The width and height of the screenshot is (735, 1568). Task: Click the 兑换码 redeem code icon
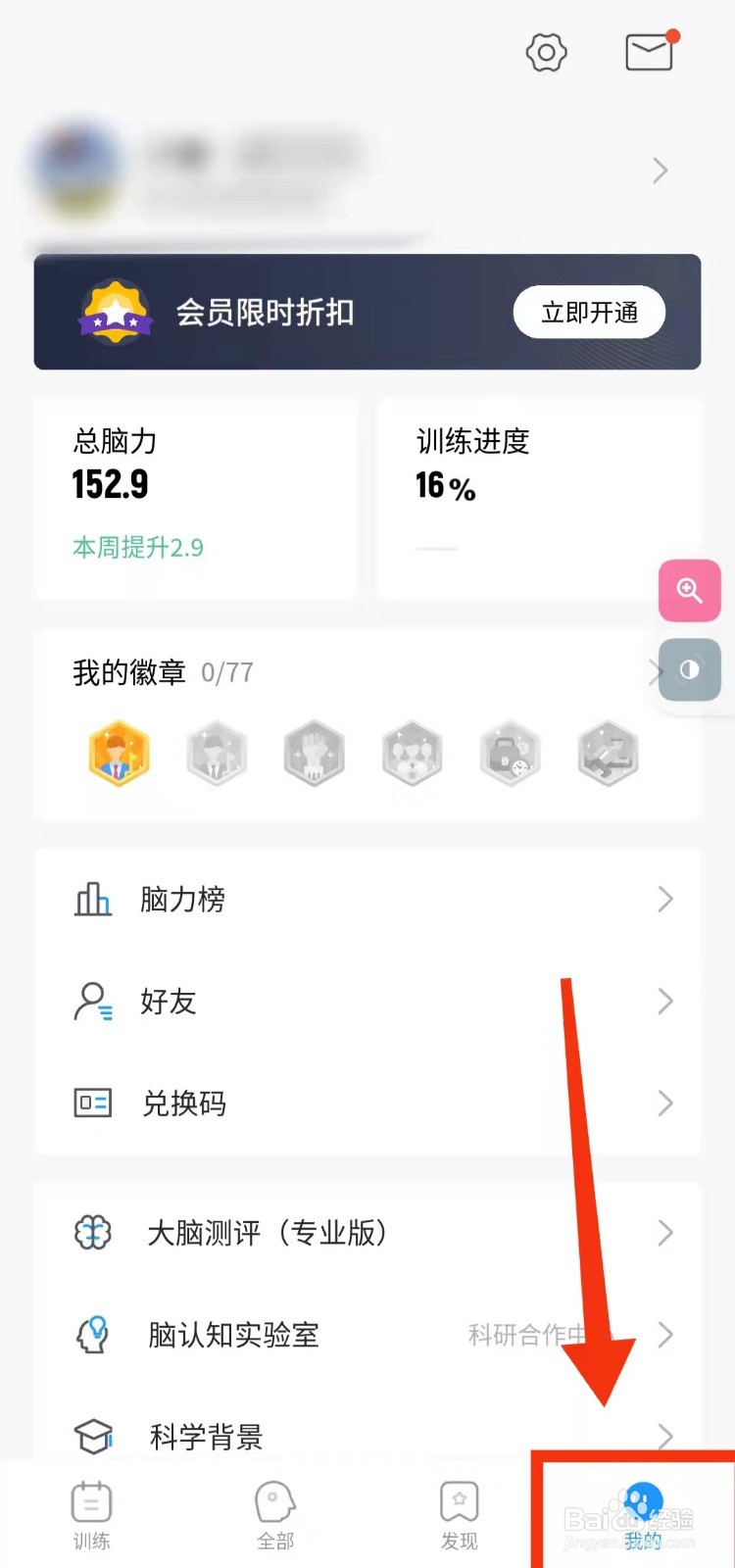(91, 1103)
